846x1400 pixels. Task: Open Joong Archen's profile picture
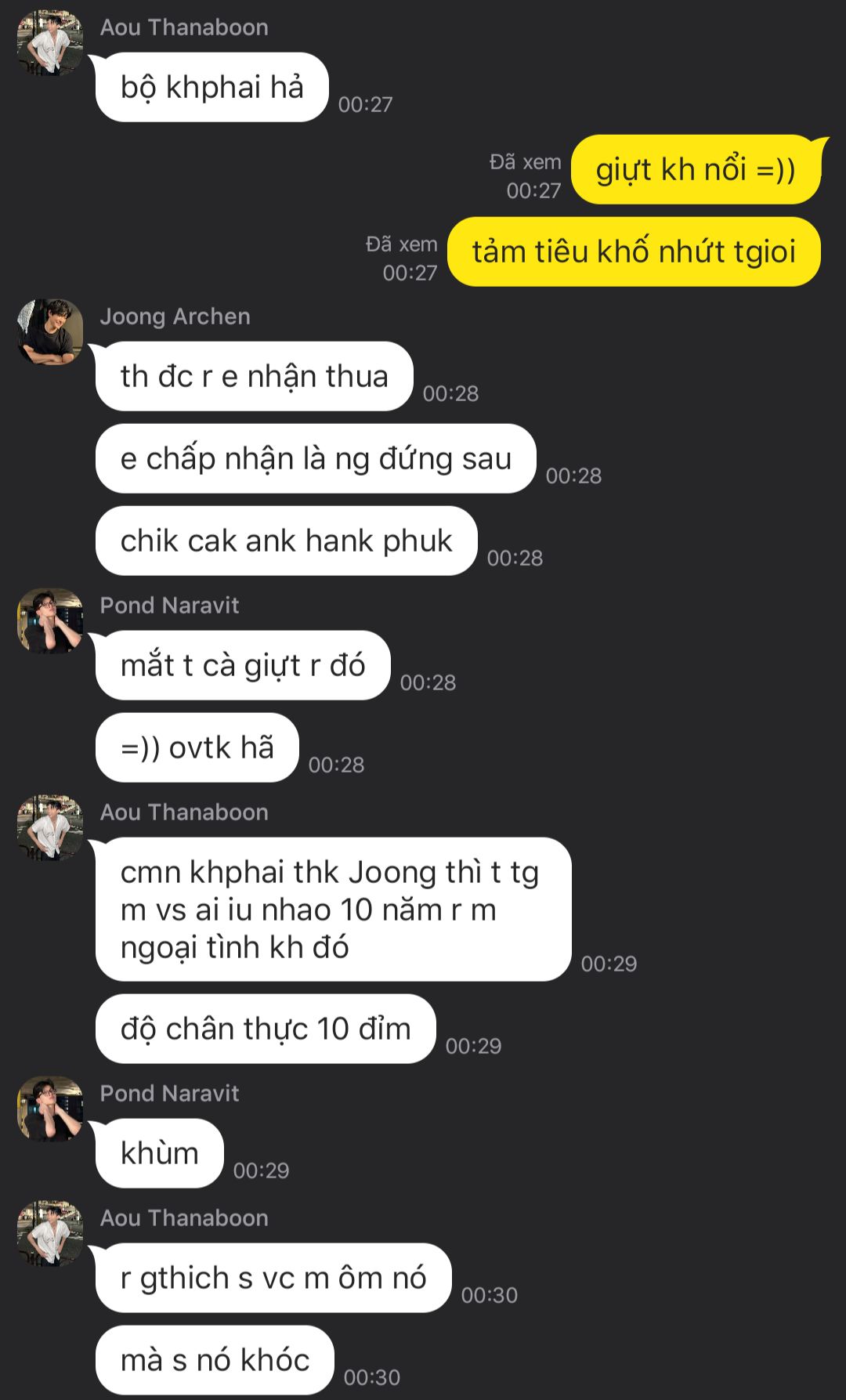[50, 331]
